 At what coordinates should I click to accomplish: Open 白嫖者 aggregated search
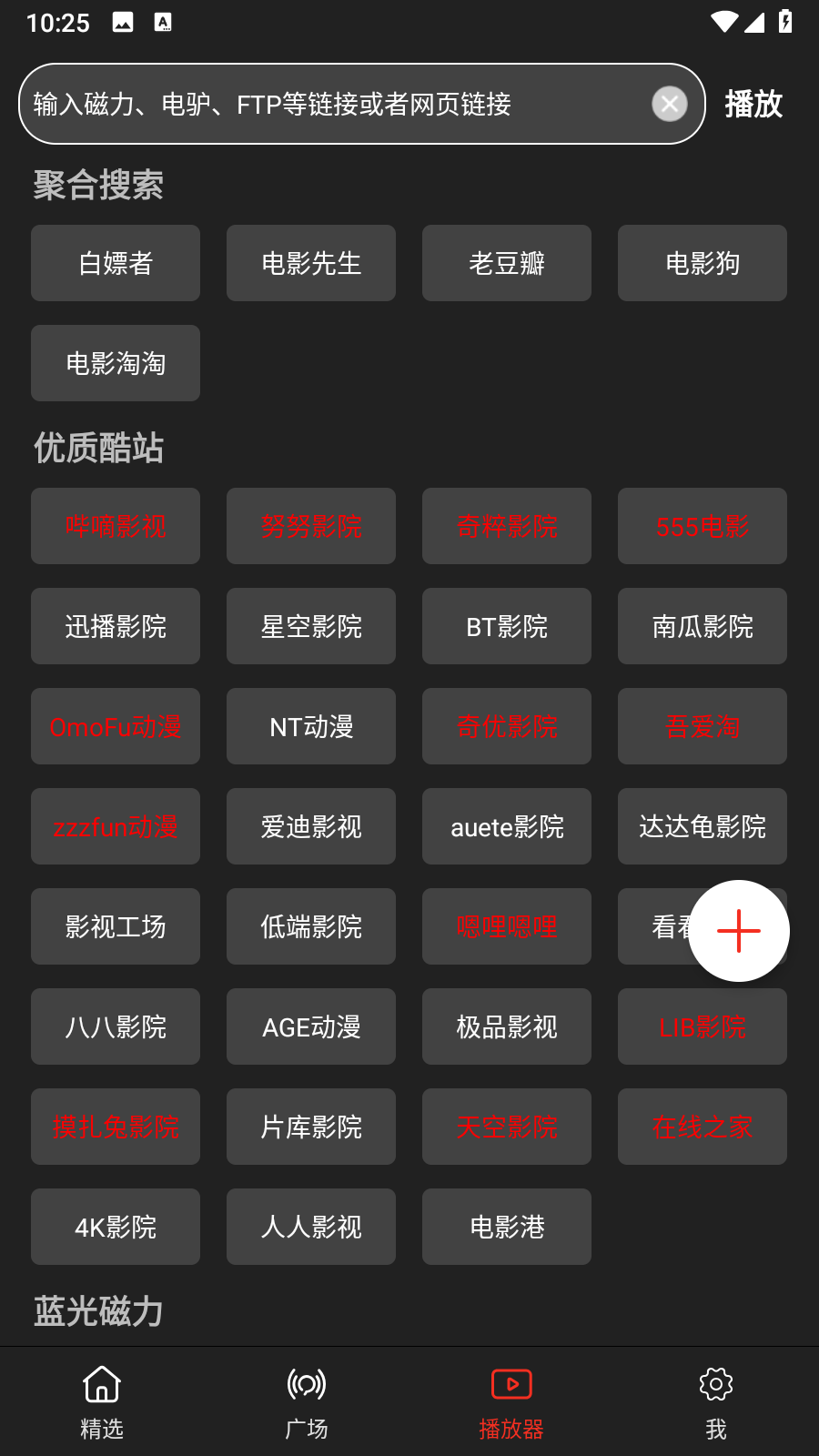115,263
